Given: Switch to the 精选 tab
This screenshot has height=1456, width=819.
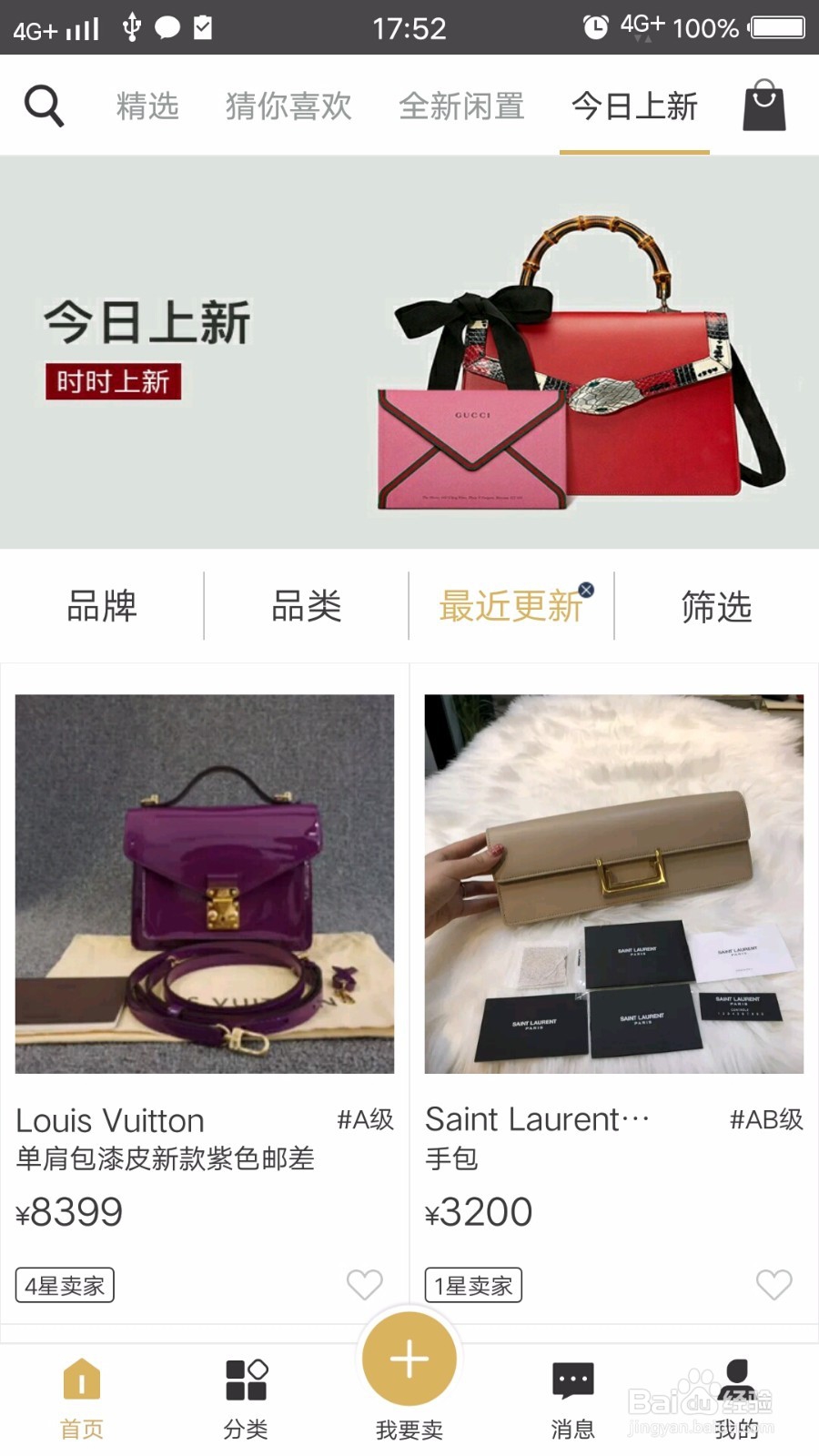Looking at the screenshot, I should click(x=147, y=105).
